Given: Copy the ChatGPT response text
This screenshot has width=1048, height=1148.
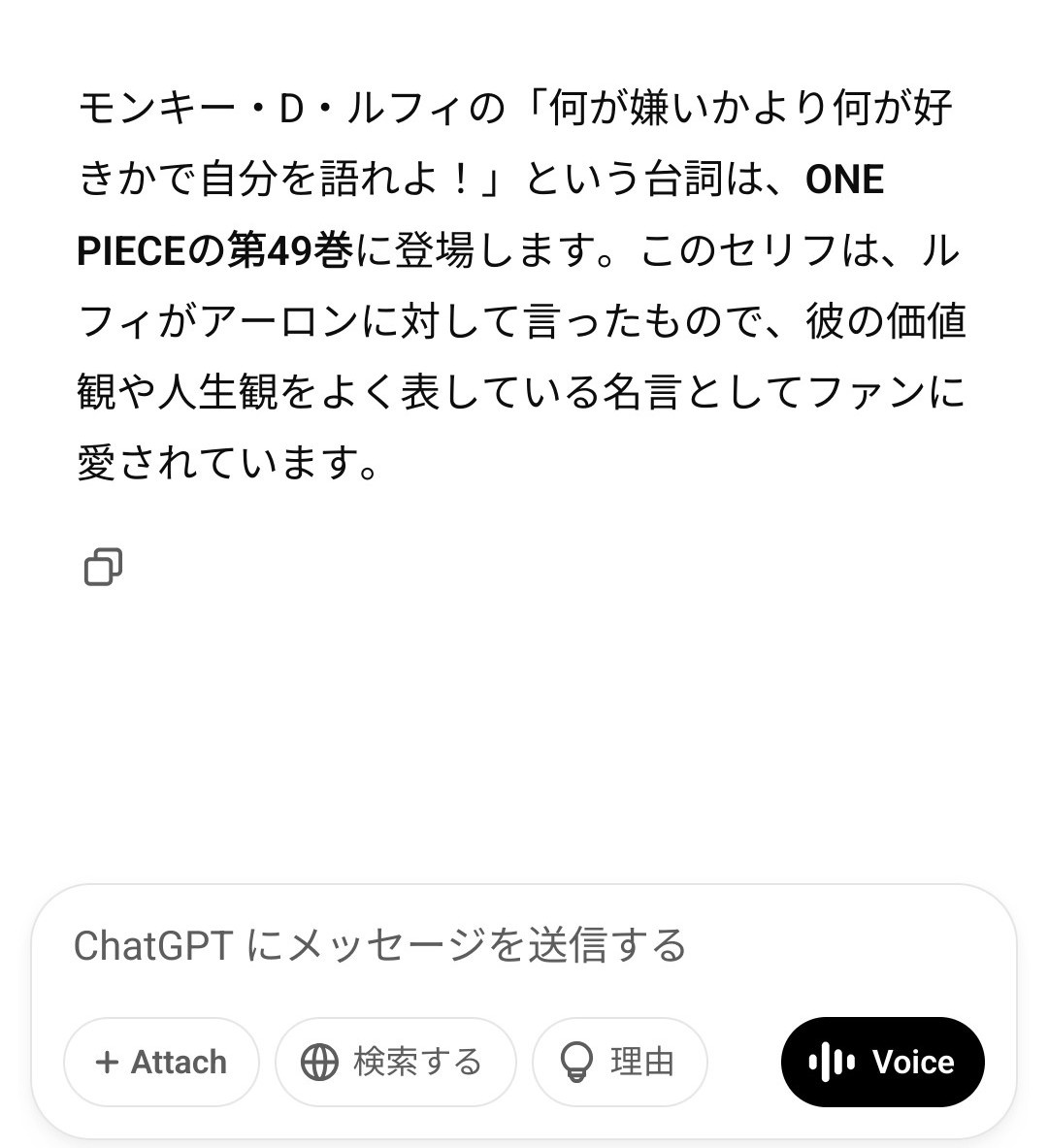Looking at the screenshot, I should point(103,568).
